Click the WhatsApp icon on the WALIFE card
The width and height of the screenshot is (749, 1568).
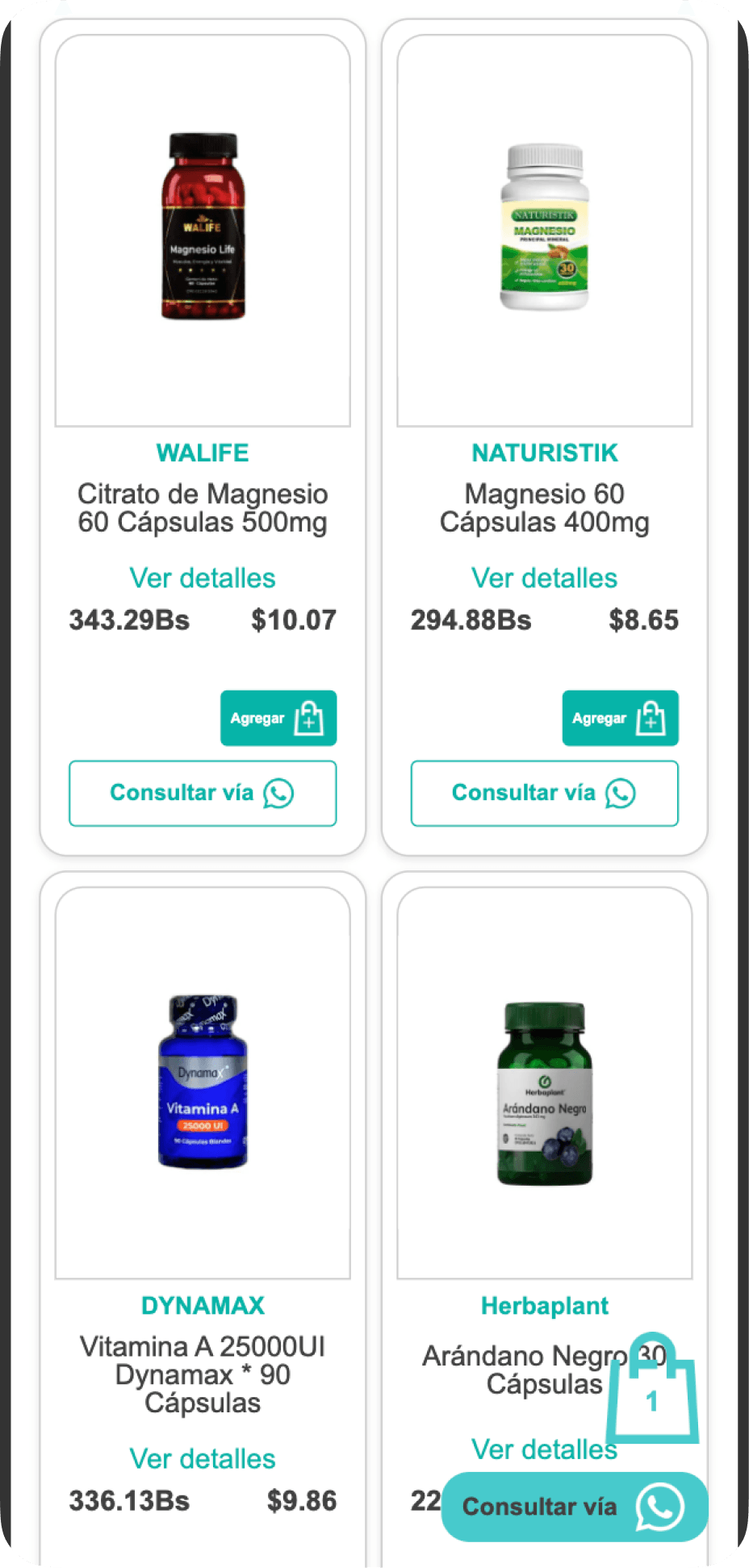coord(277,793)
